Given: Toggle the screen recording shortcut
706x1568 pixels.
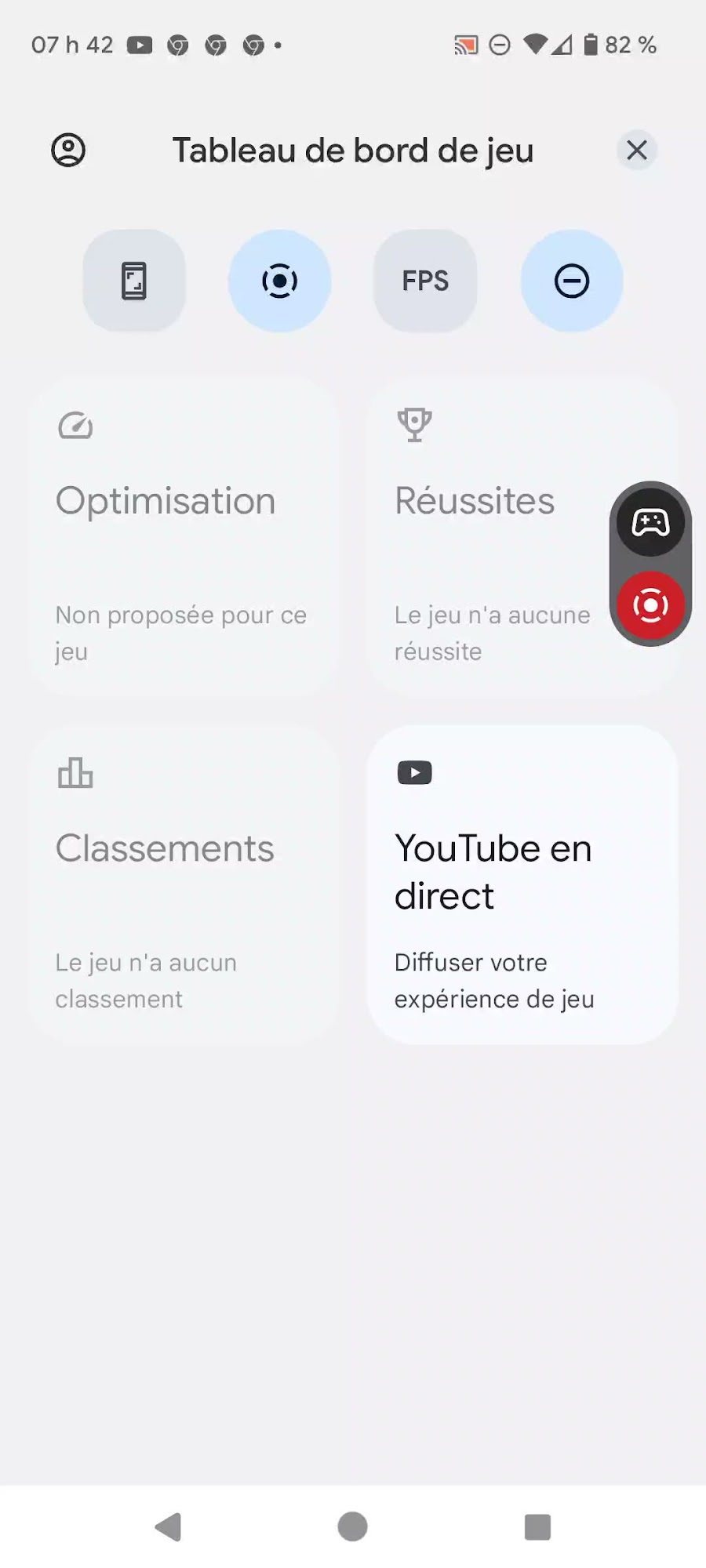Looking at the screenshot, I should tap(279, 281).
